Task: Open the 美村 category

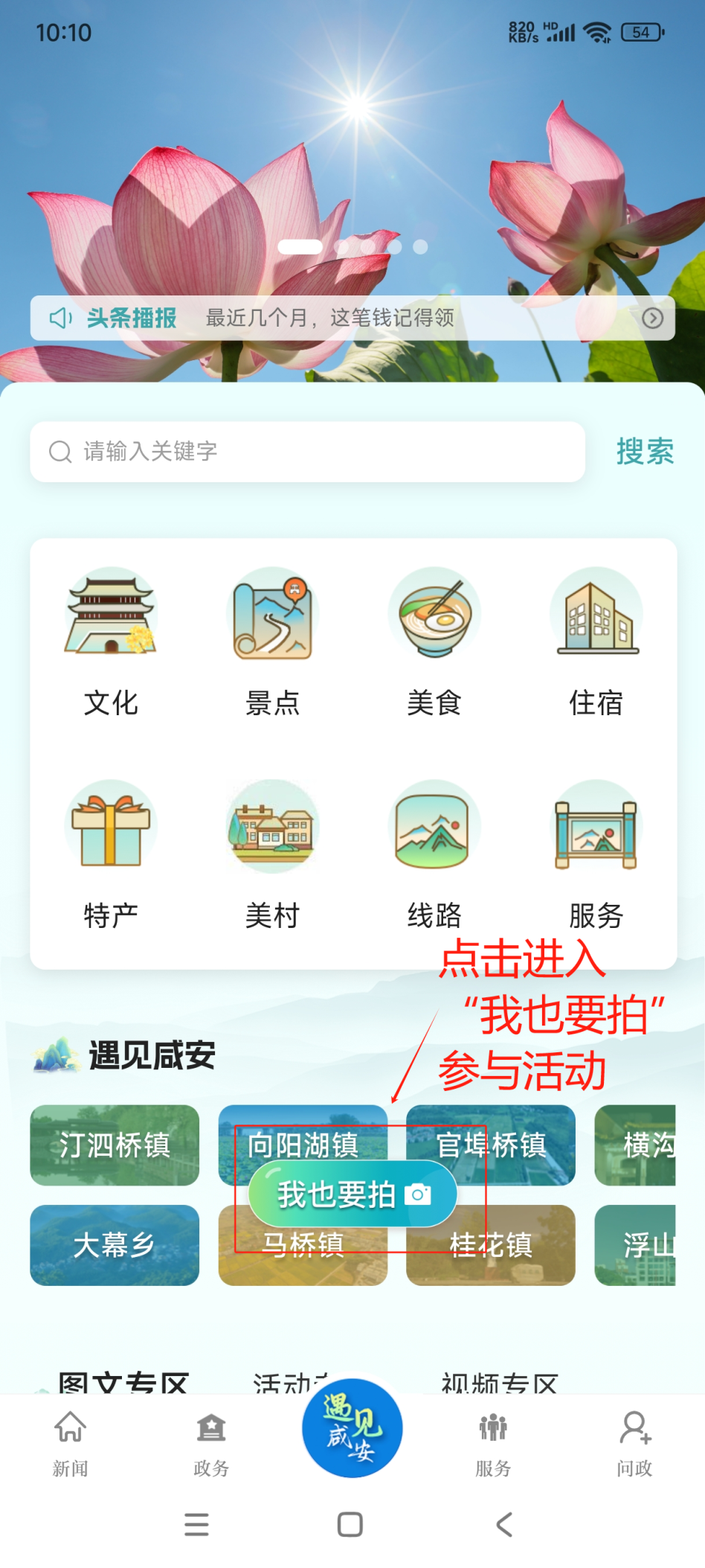Action: (272, 854)
